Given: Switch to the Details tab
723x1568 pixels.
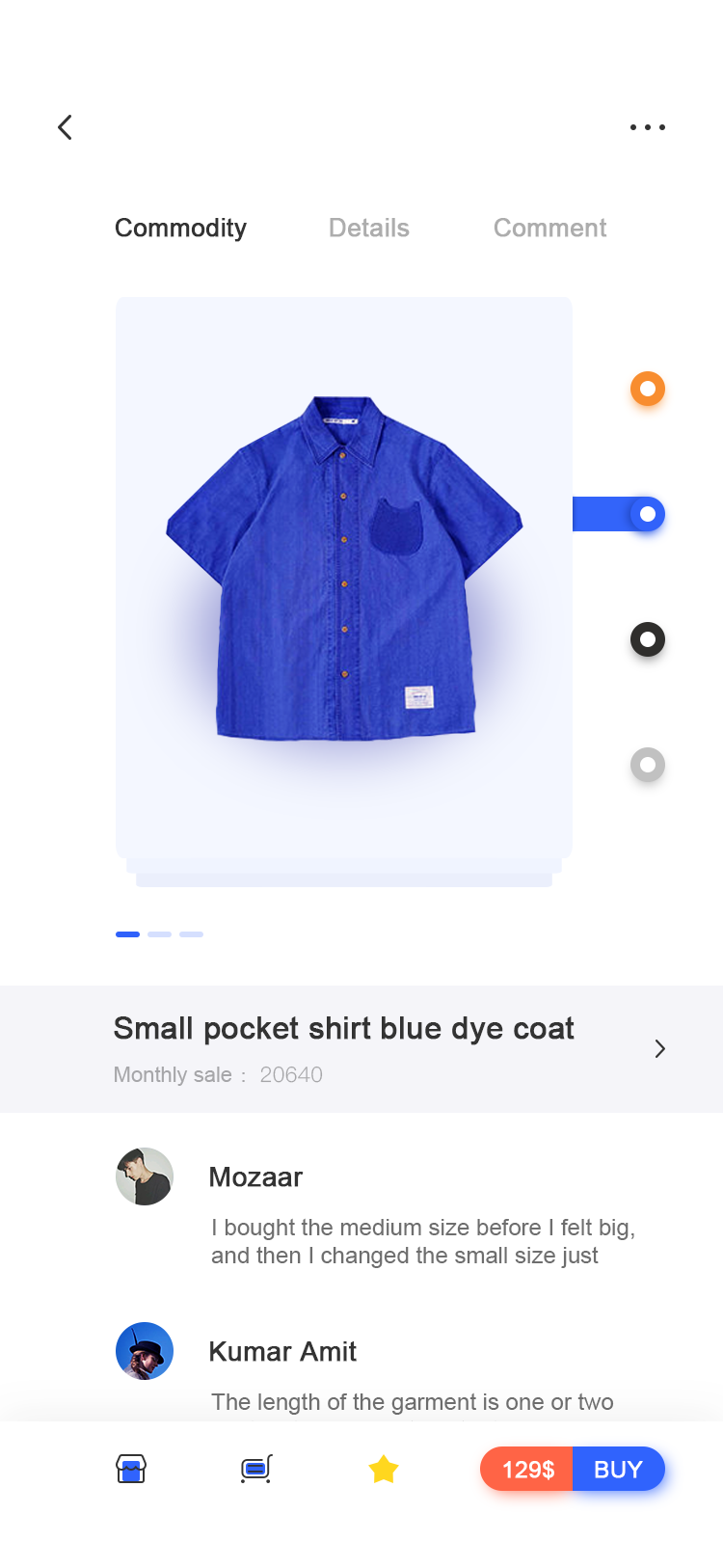Looking at the screenshot, I should 369,228.
